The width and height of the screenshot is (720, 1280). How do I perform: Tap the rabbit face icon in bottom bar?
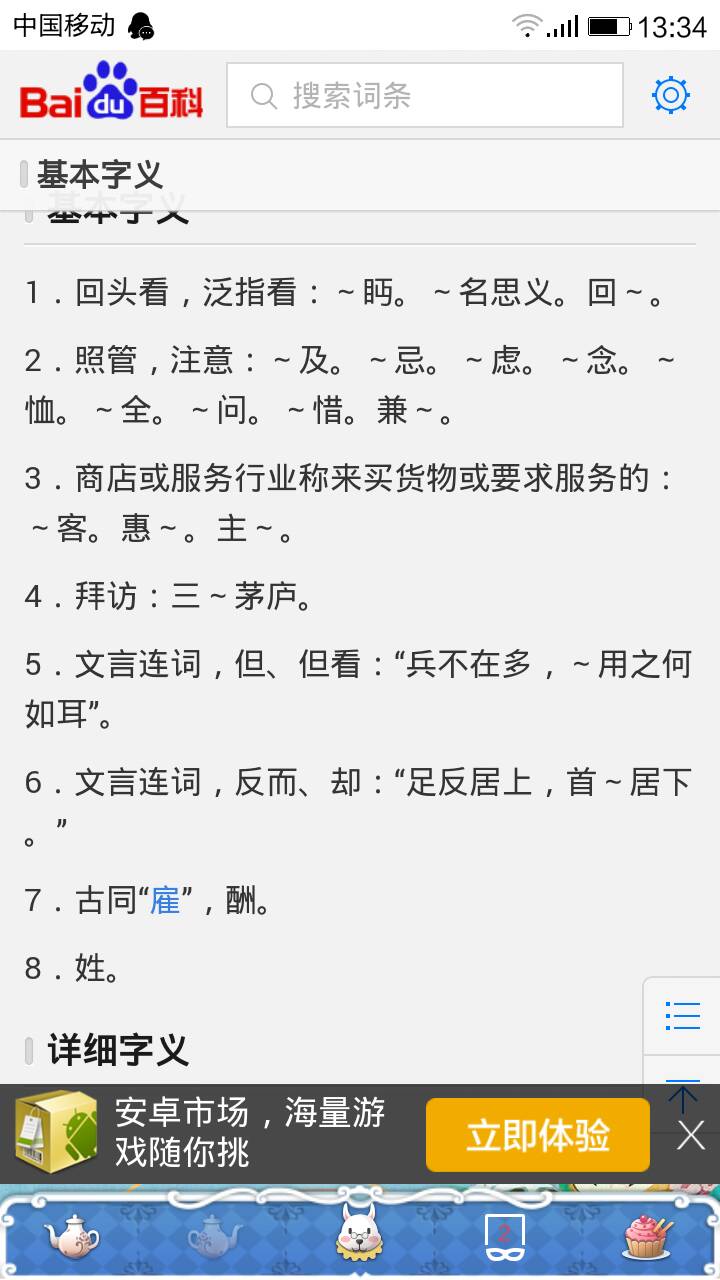[x=359, y=1231]
